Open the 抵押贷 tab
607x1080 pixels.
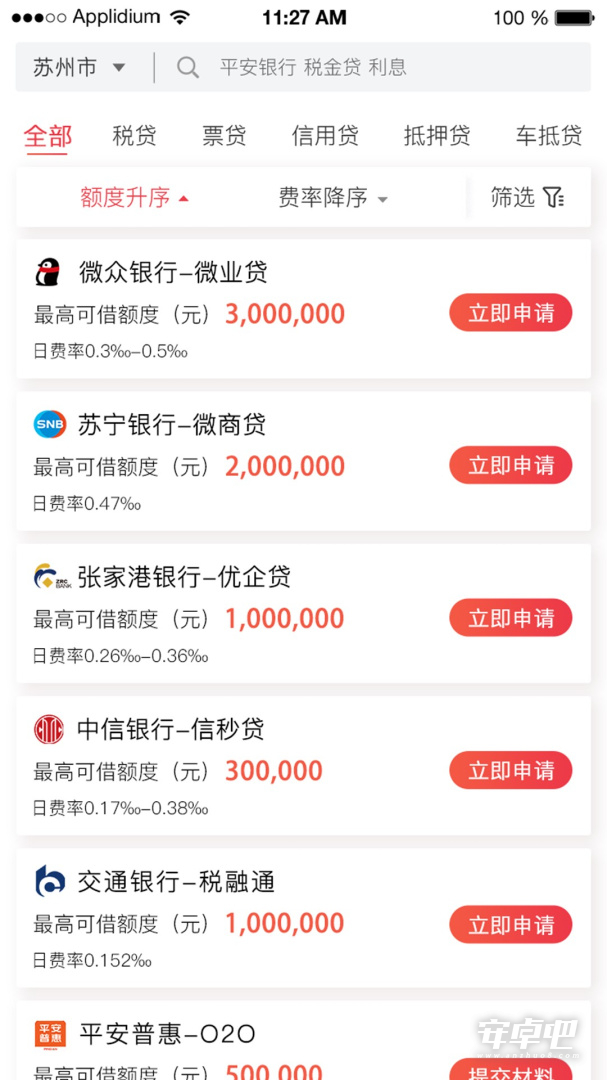click(437, 136)
